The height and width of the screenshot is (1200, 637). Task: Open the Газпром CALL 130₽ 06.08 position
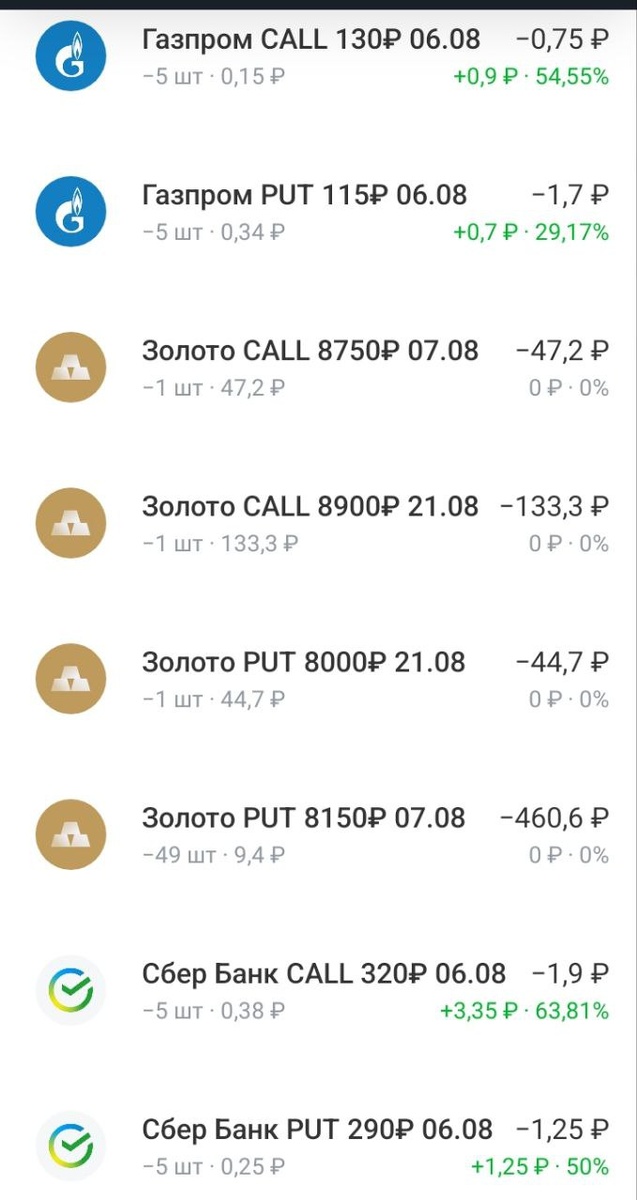pos(311,40)
